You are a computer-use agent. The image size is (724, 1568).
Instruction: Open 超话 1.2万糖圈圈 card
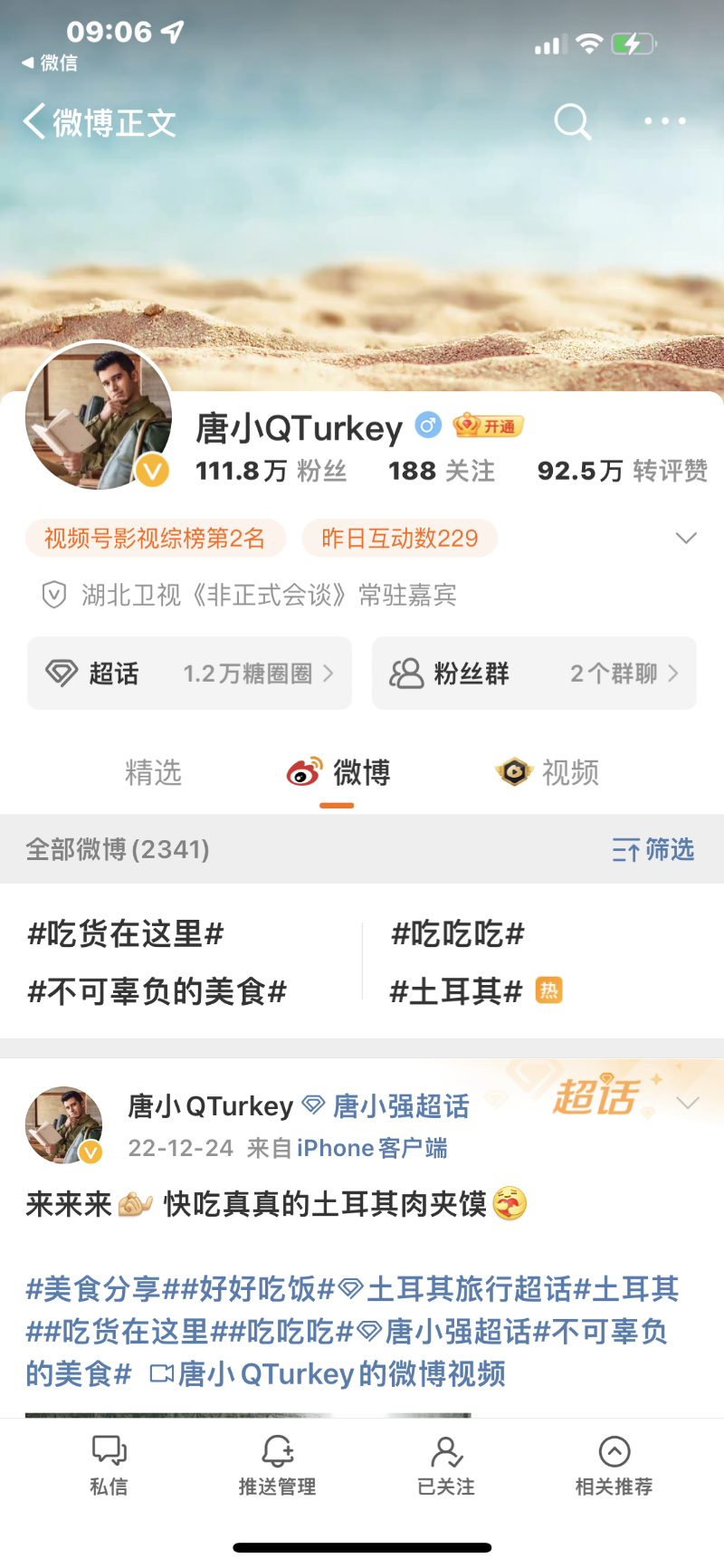point(189,674)
